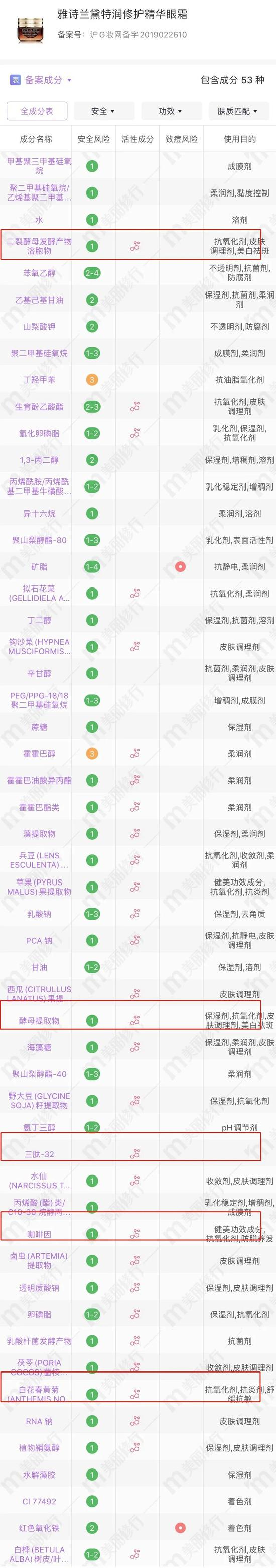Select the 全成分表 tab
Image resolution: width=276 pixels, height=1568 pixels.
37,111
